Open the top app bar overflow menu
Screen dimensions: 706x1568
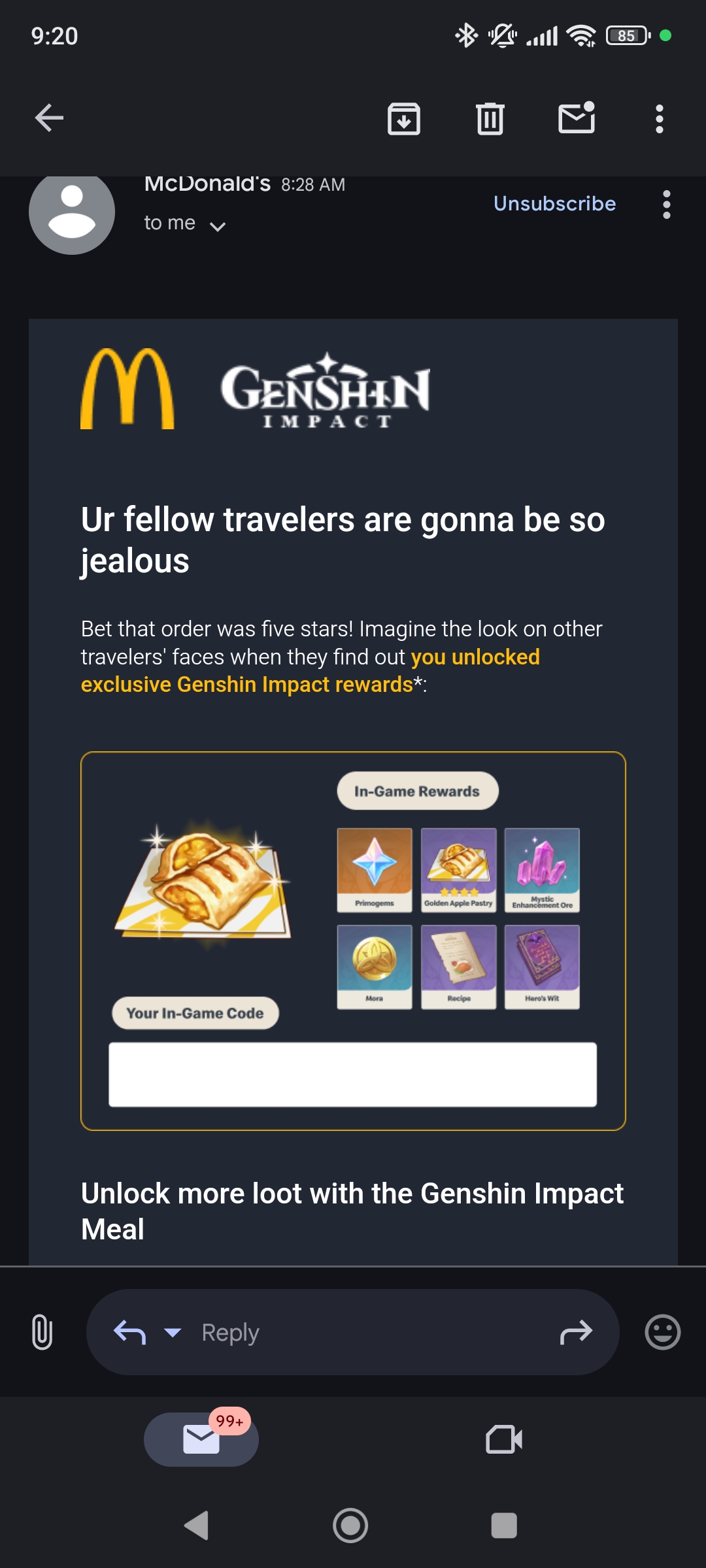click(659, 119)
